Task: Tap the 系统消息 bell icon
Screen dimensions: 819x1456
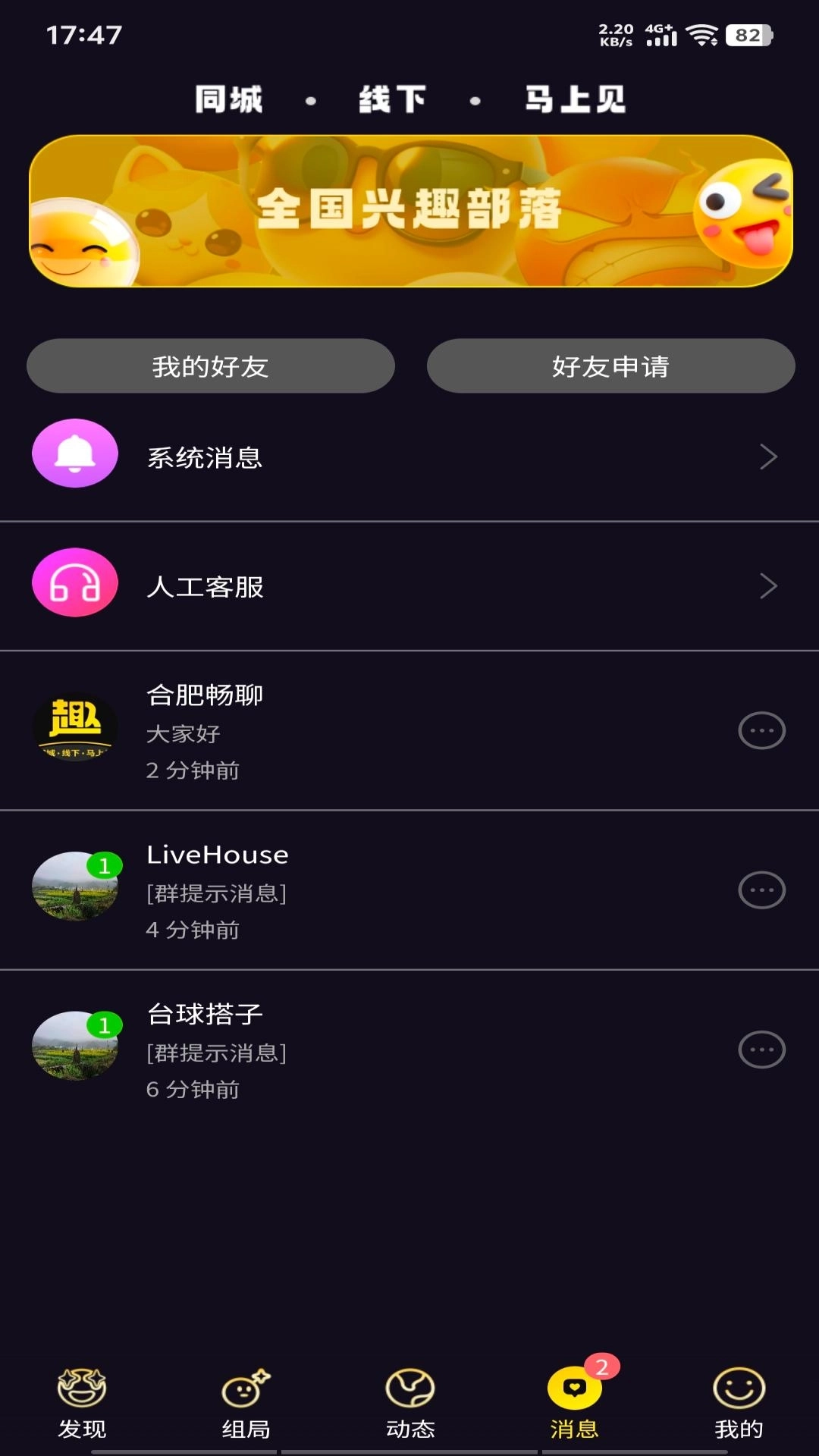Action: coord(74,453)
